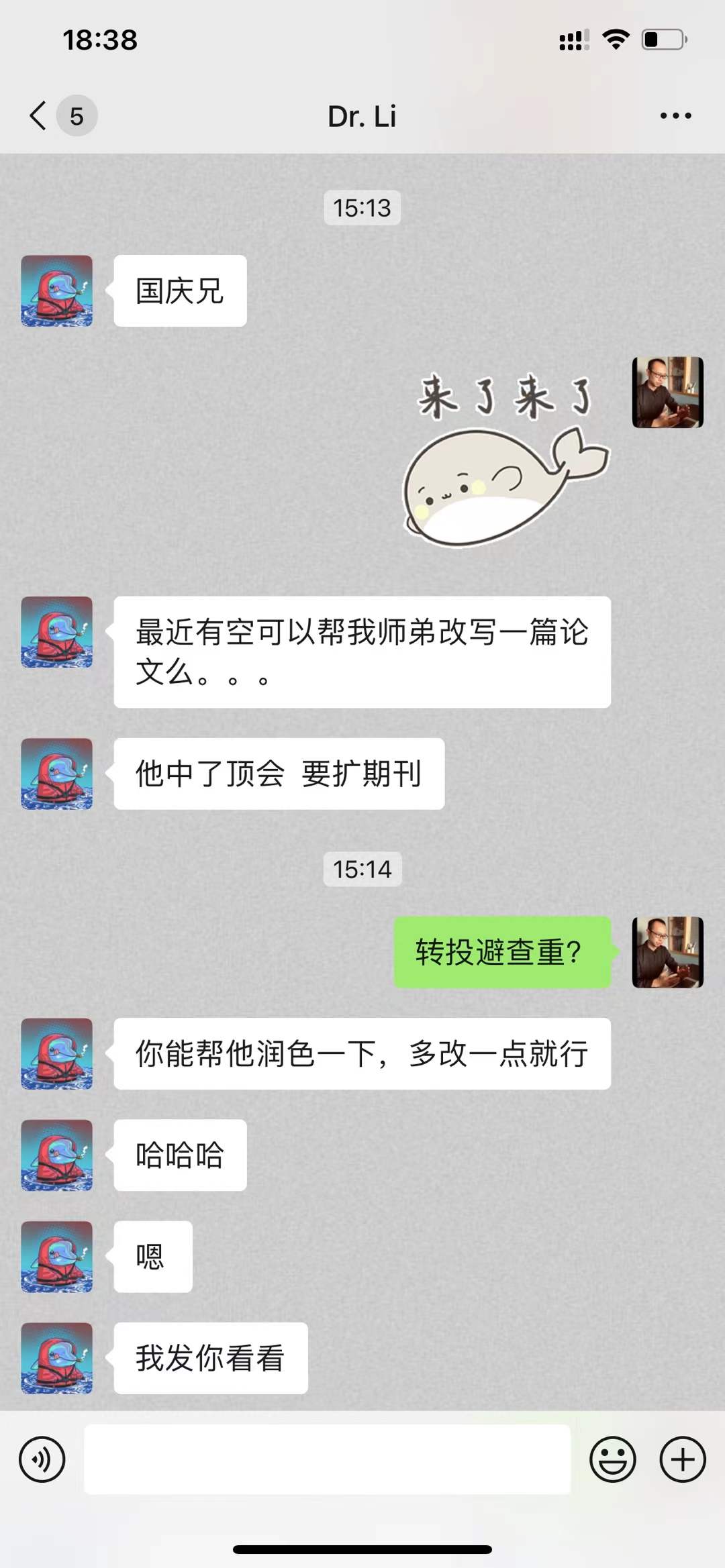Open the plus attachments menu
Screen dimensions: 725x1568
682,1459
